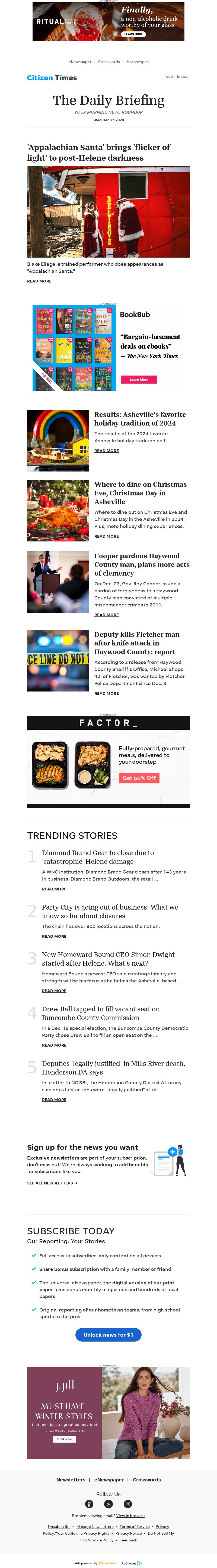The width and height of the screenshot is (217, 1568).
Task: See all newsletters
Action: (52, 1183)
